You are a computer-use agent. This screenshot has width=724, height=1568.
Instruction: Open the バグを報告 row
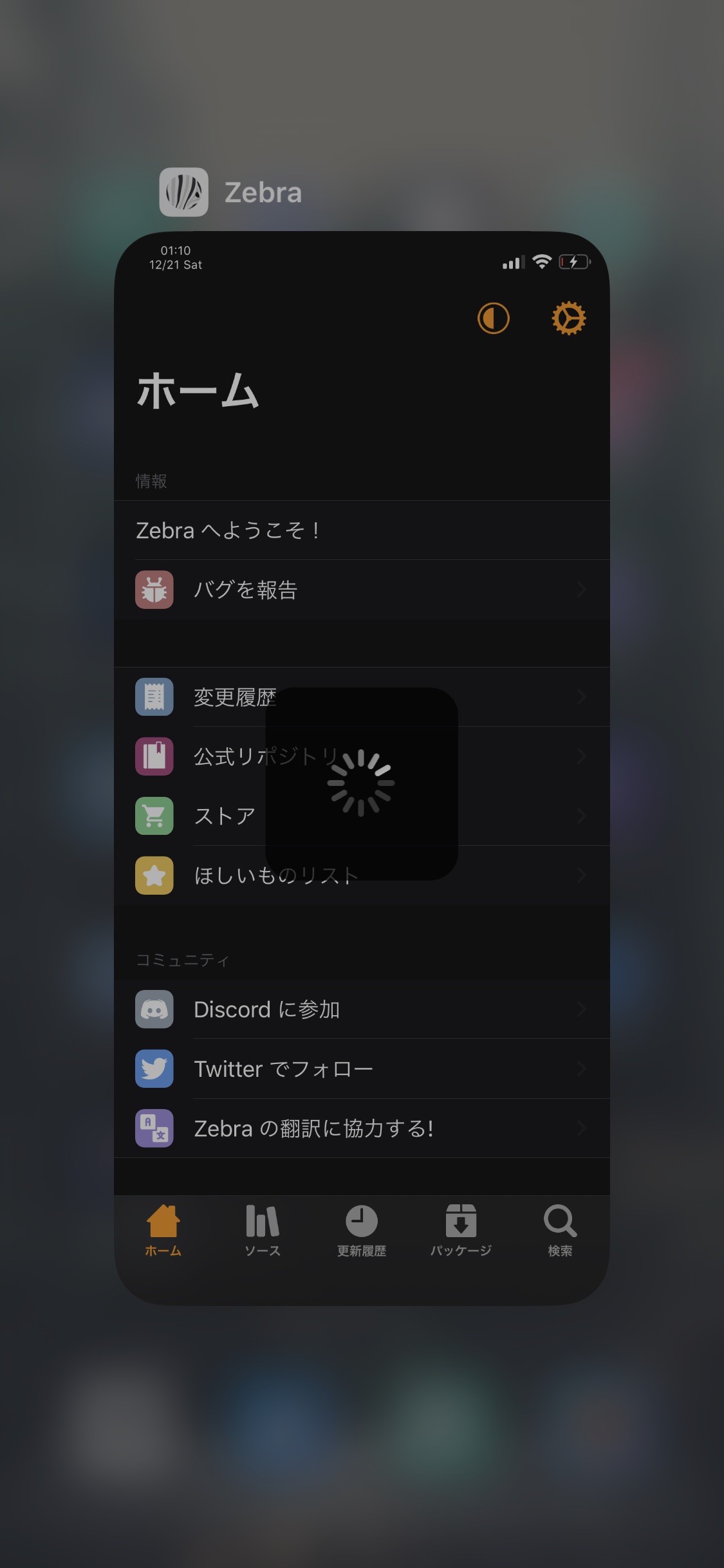pyautogui.click(x=360, y=590)
